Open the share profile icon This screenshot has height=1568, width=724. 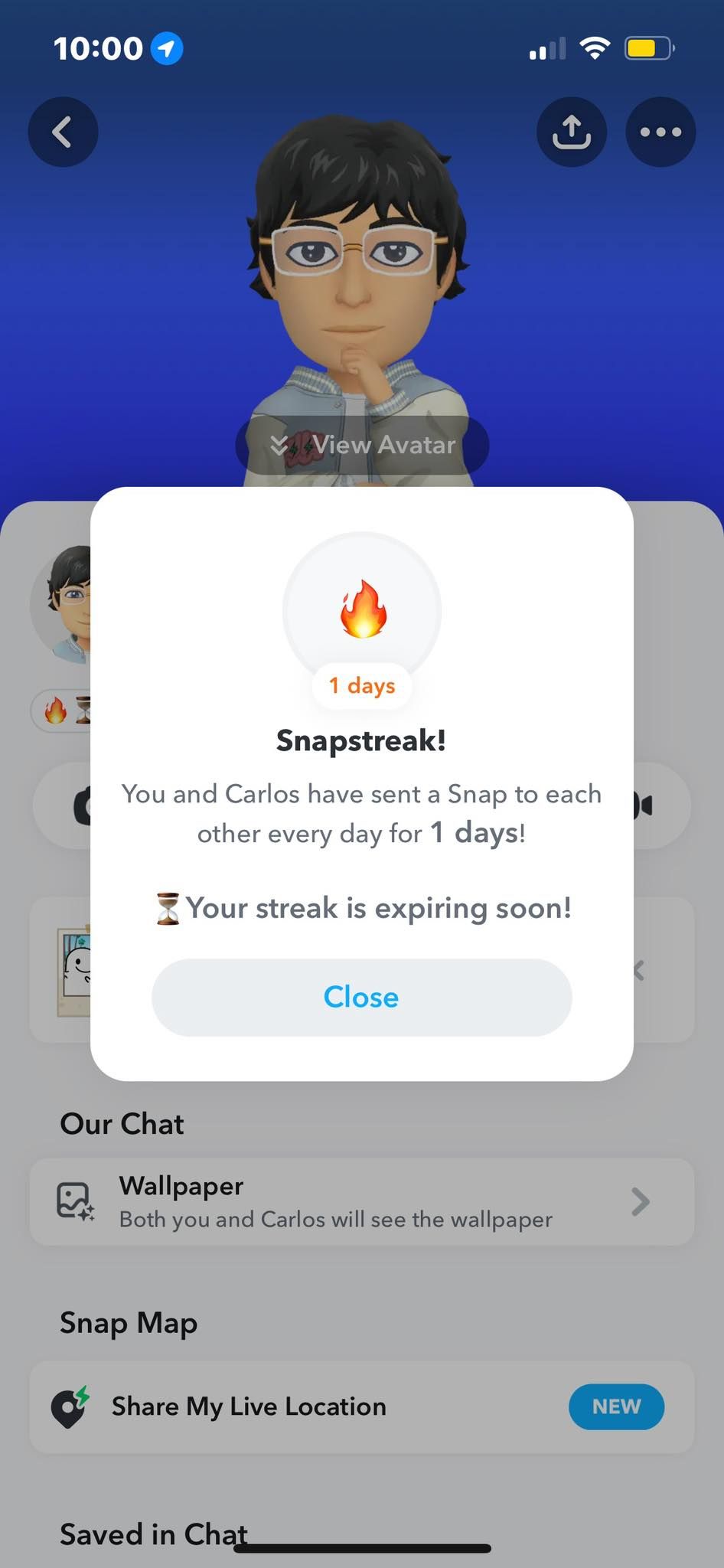pyautogui.click(x=571, y=131)
